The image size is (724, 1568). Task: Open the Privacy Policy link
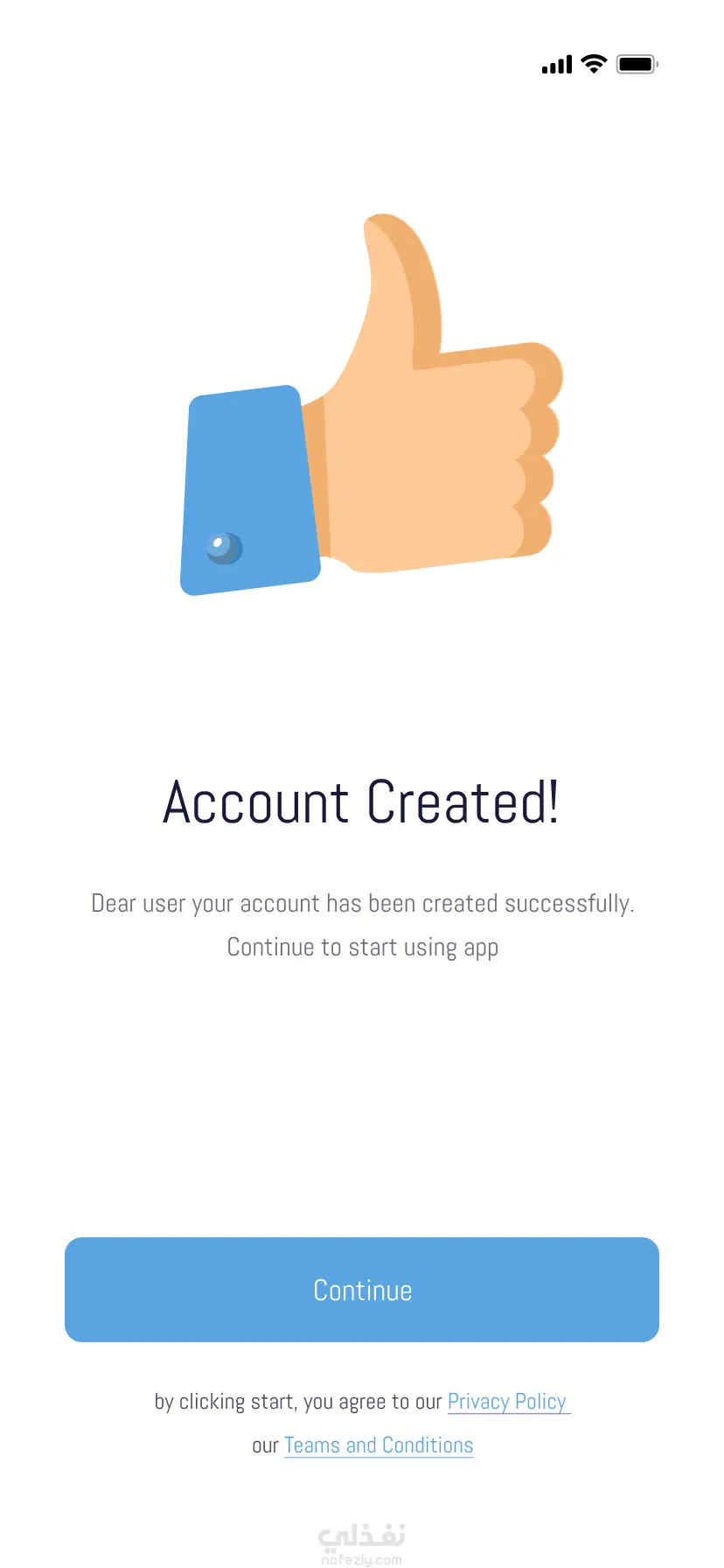click(x=507, y=1402)
